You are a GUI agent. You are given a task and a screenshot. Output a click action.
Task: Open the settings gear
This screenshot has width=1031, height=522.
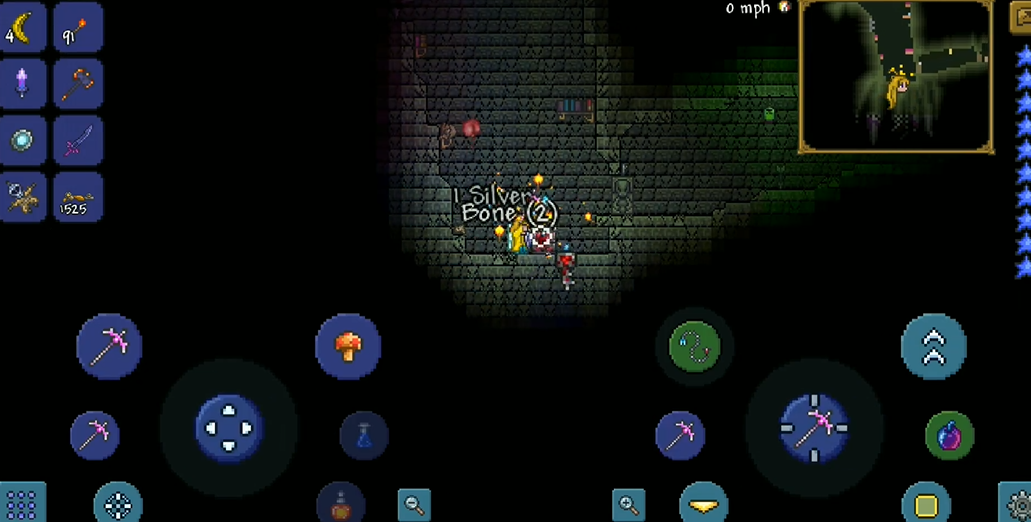click(1017, 504)
